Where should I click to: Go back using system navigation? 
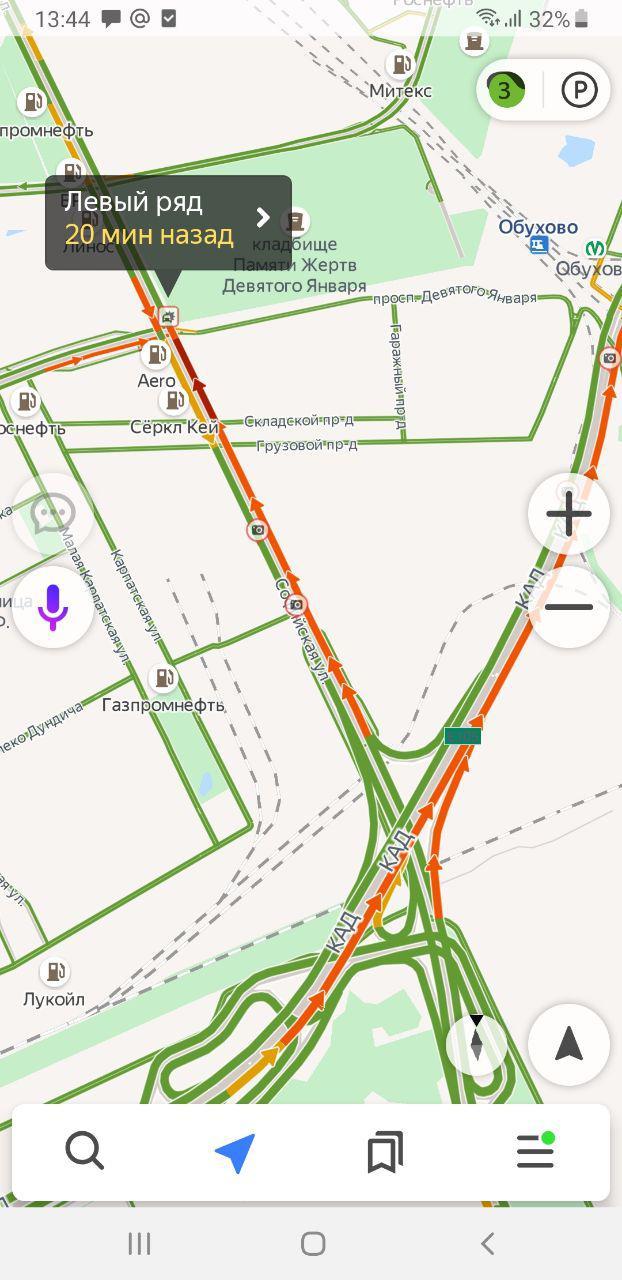(x=487, y=1243)
